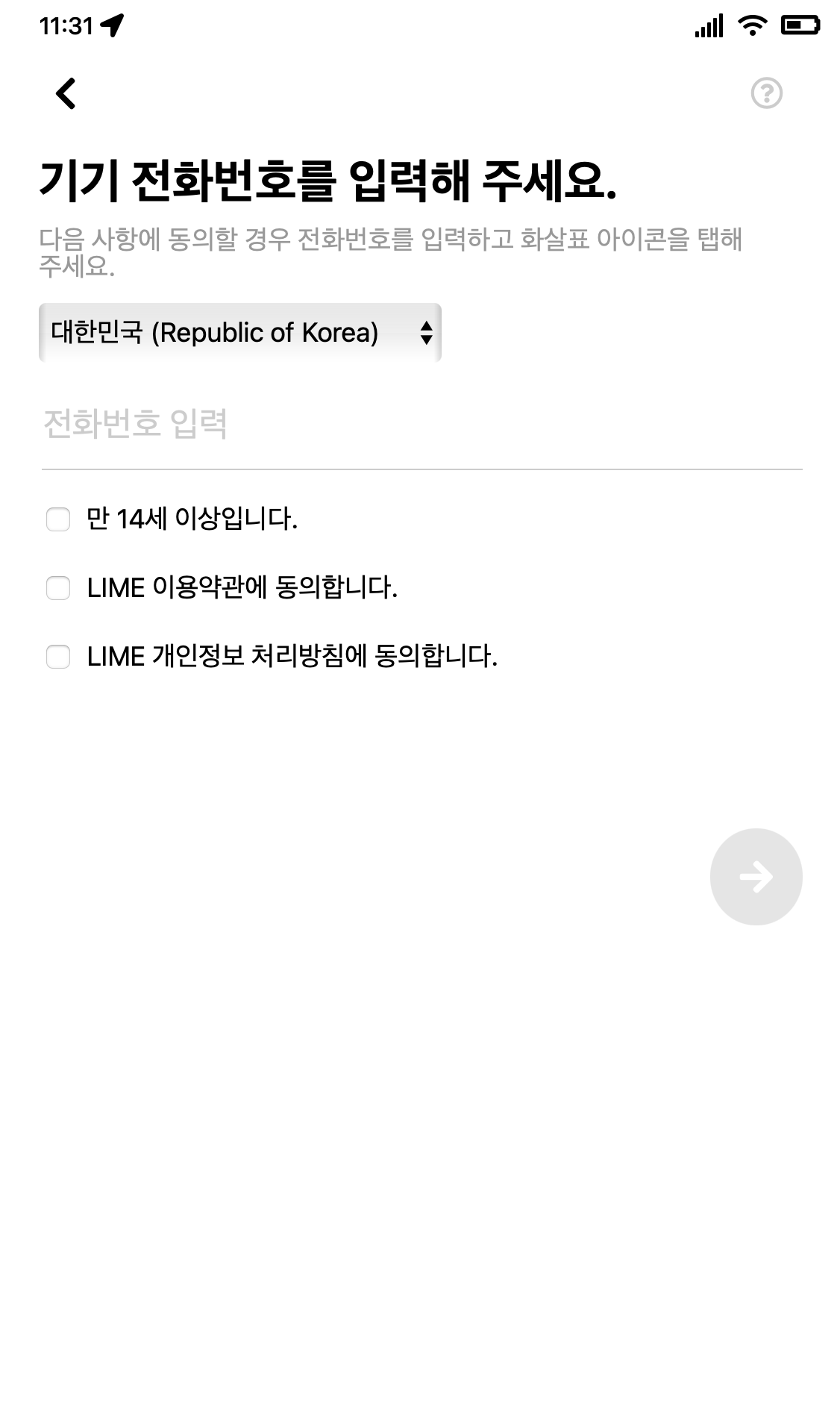Check the 만 14세 이상입니다 checkbox
This screenshot has height=1403, width=840.
(59, 520)
